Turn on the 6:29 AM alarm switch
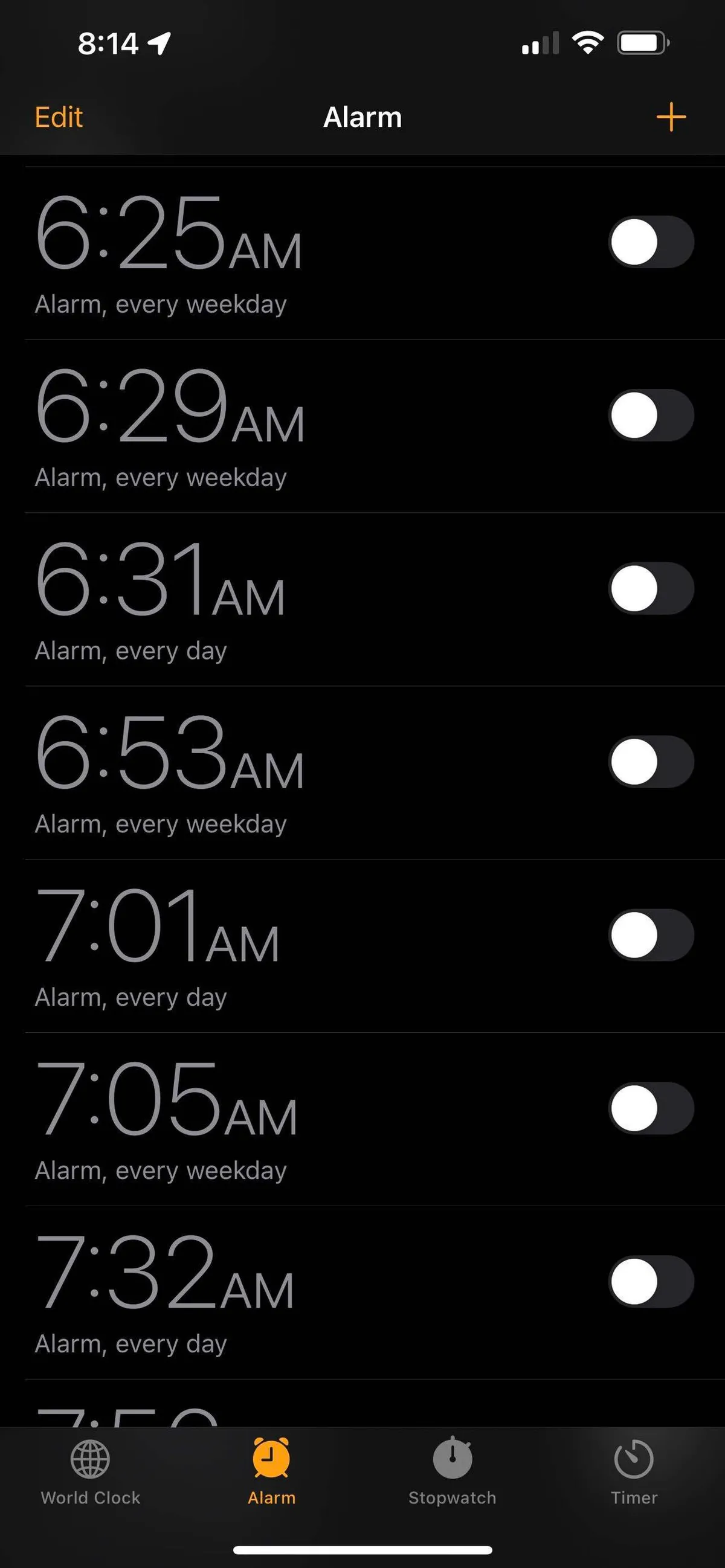This screenshot has height=1568, width=725. coord(651,415)
